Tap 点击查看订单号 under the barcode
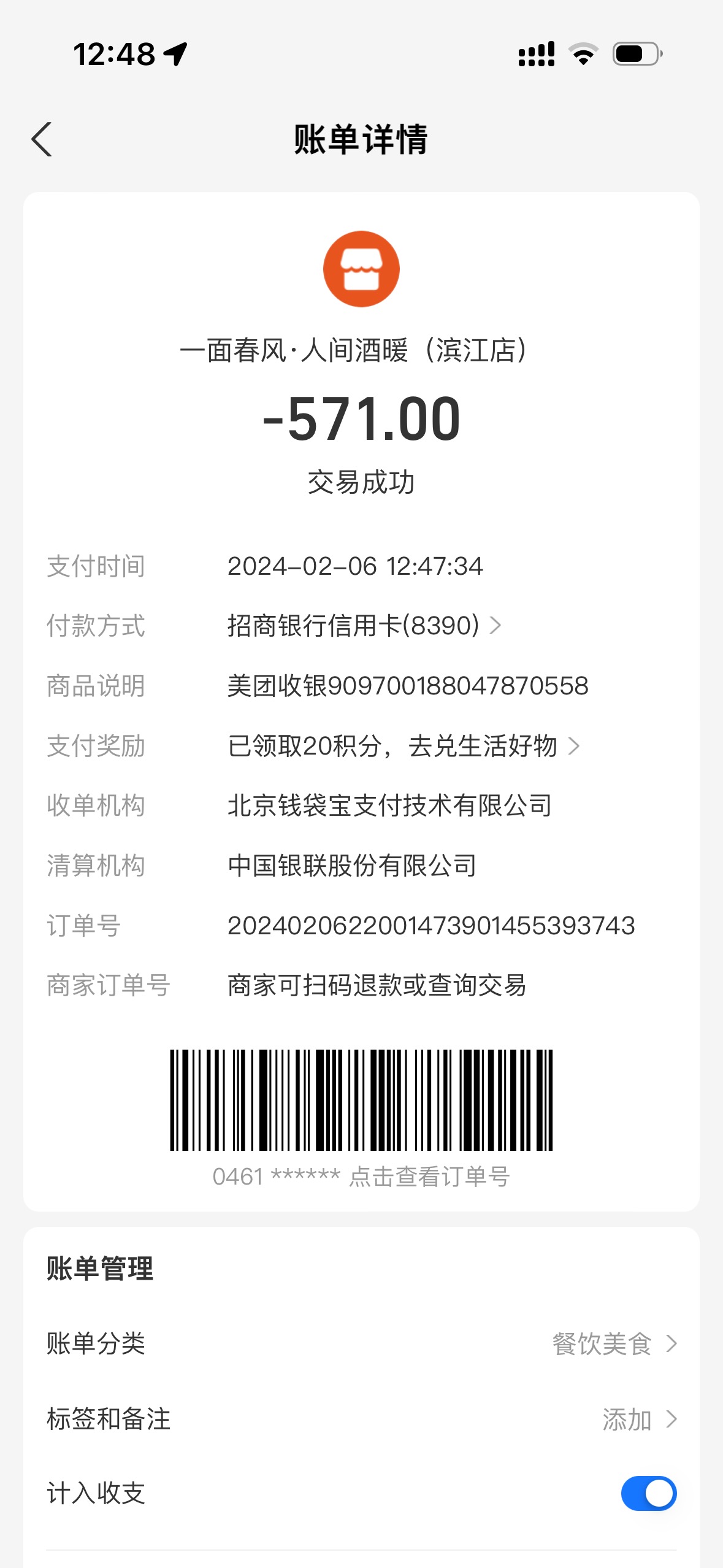This screenshot has height=1568, width=723. 429,1177
